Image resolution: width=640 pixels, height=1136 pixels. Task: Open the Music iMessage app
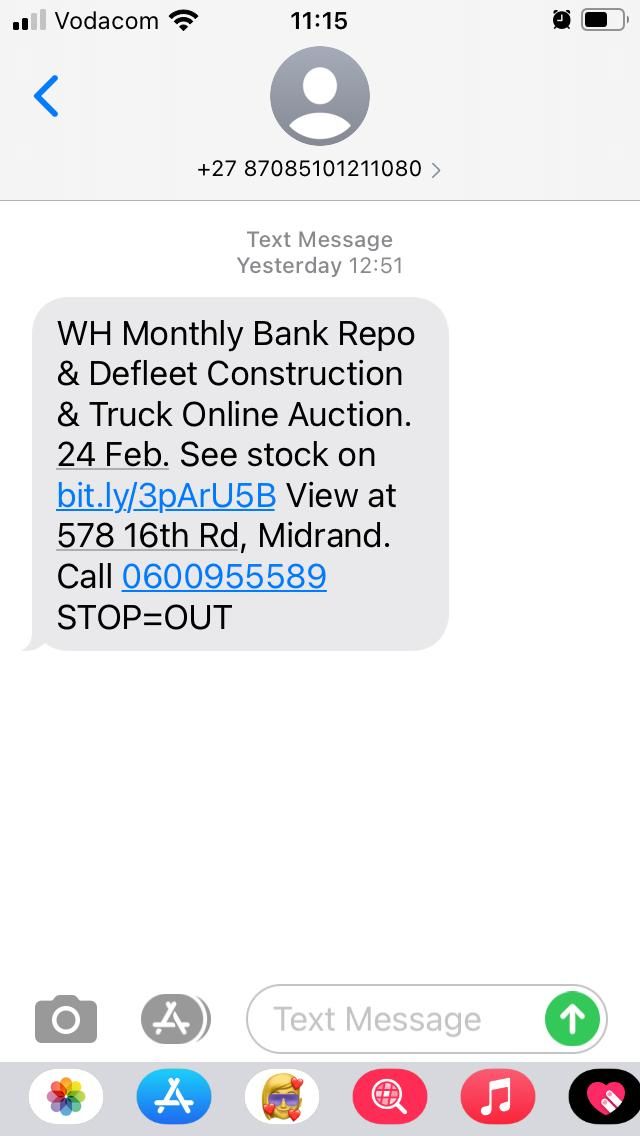tap(498, 1096)
